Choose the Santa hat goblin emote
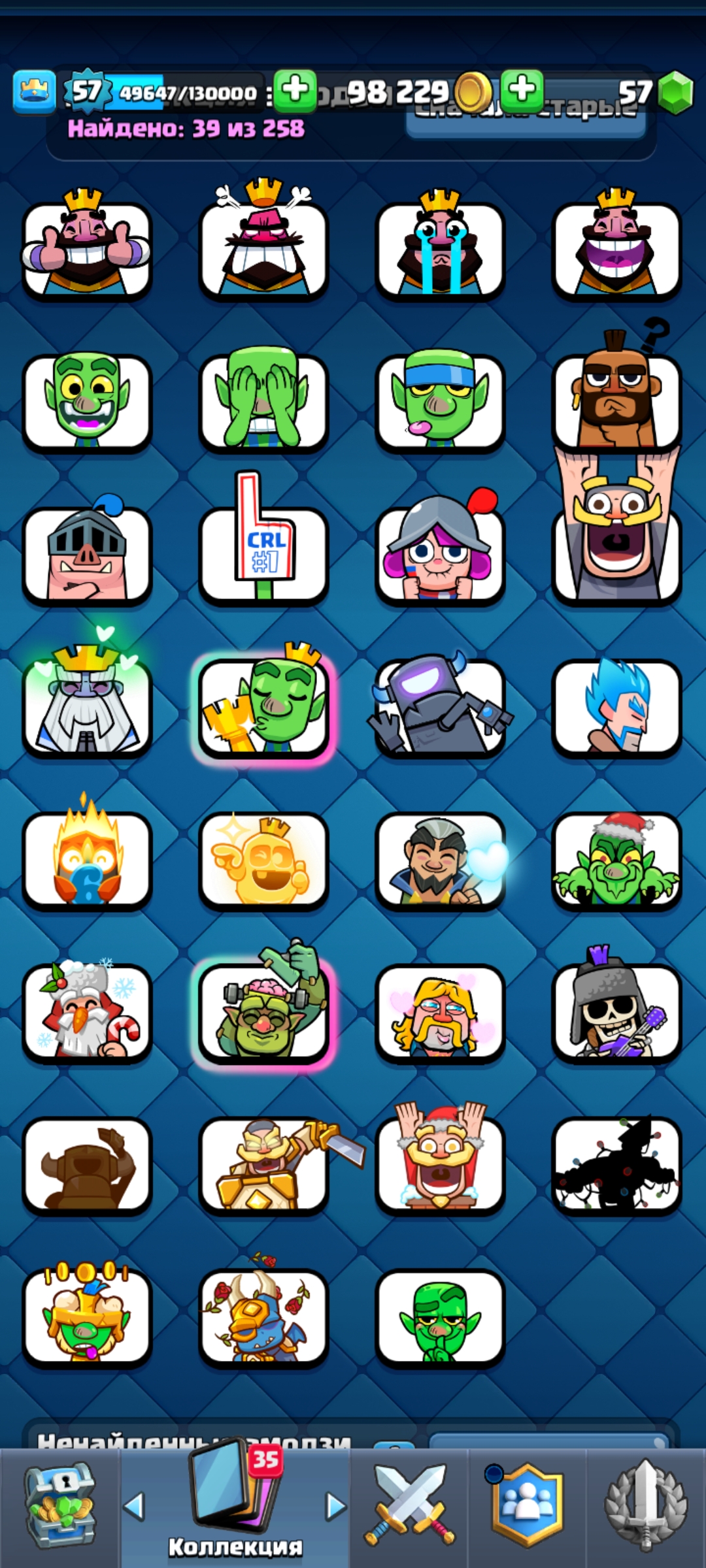Screen dimensions: 706x1568 click(x=616, y=859)
